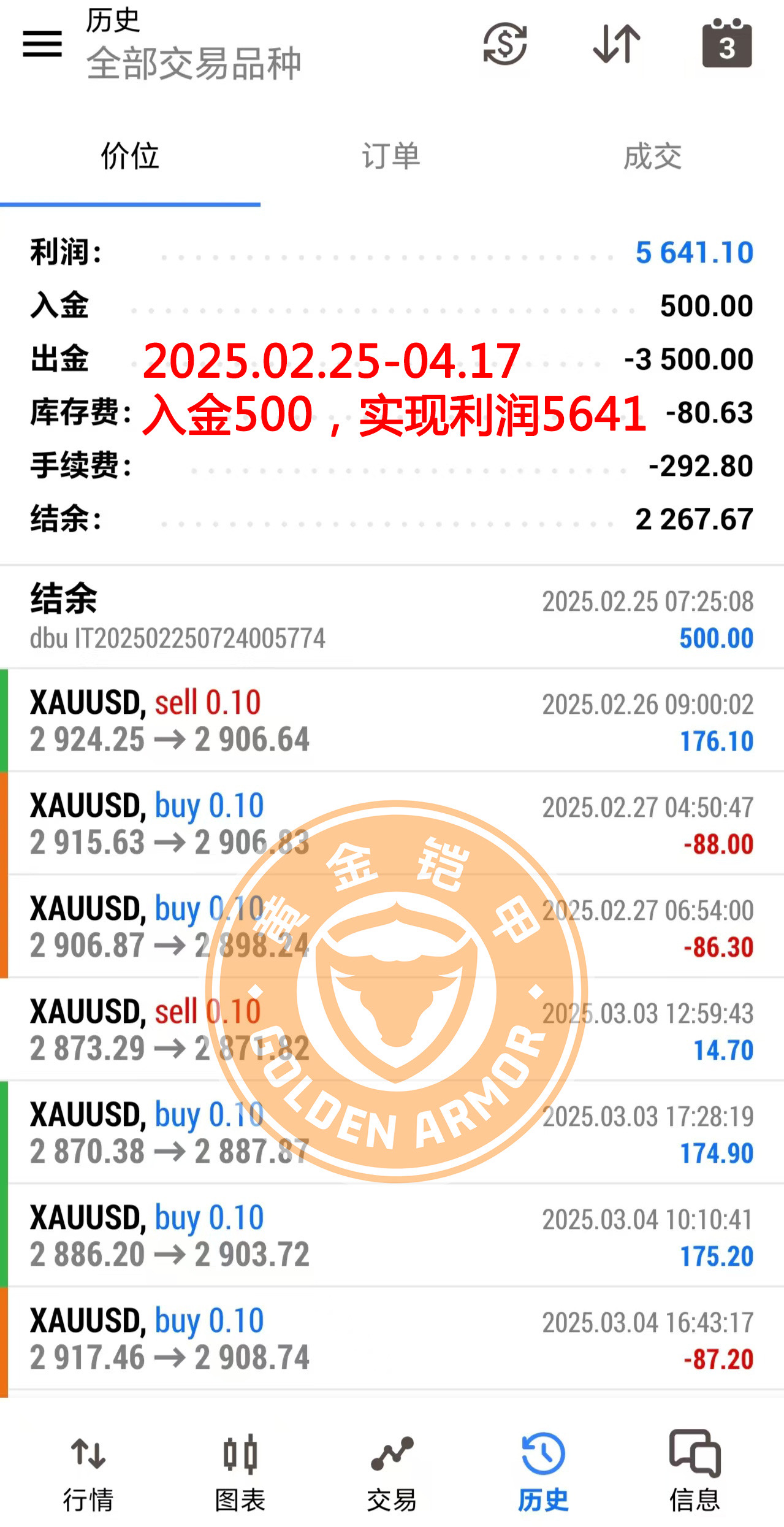The height and width of the screenshot is (1527, 784).
Task: Tap the 历史 history tab
Action: pos(544,1472)
